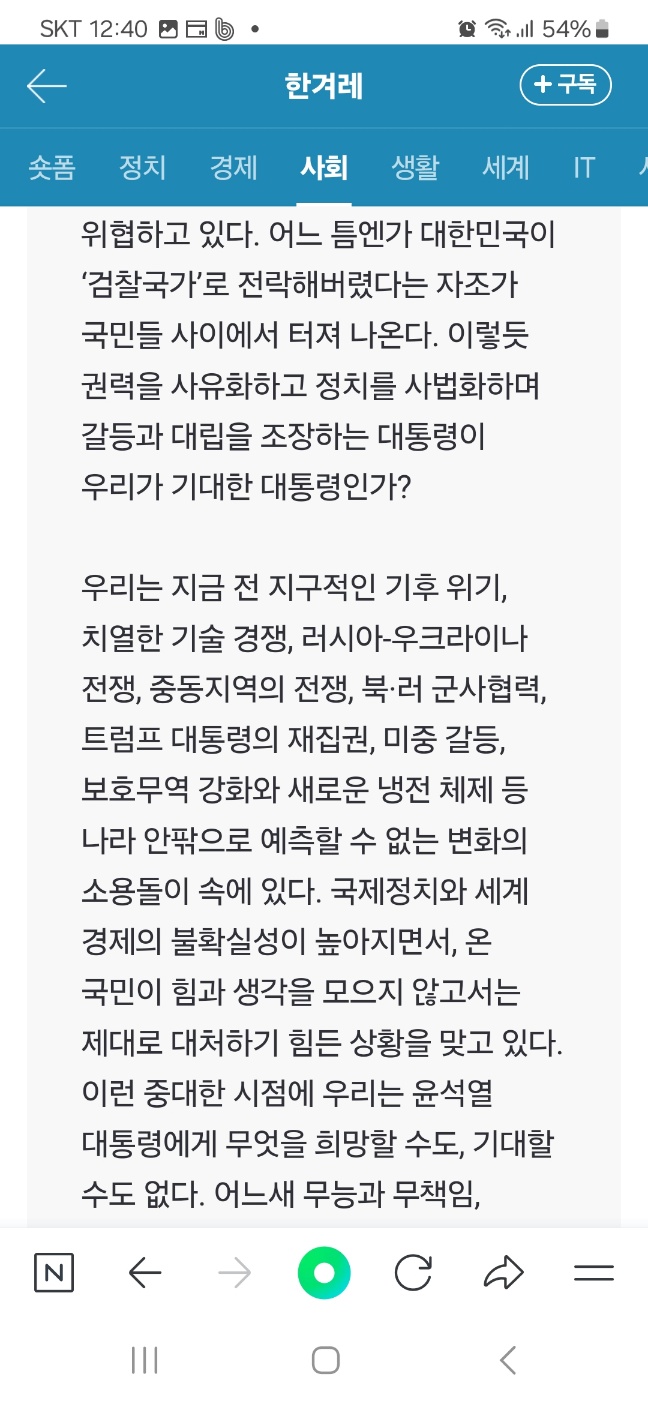Share this article
This screenshot has width=648, height=1404.
tap(503, 1273)
